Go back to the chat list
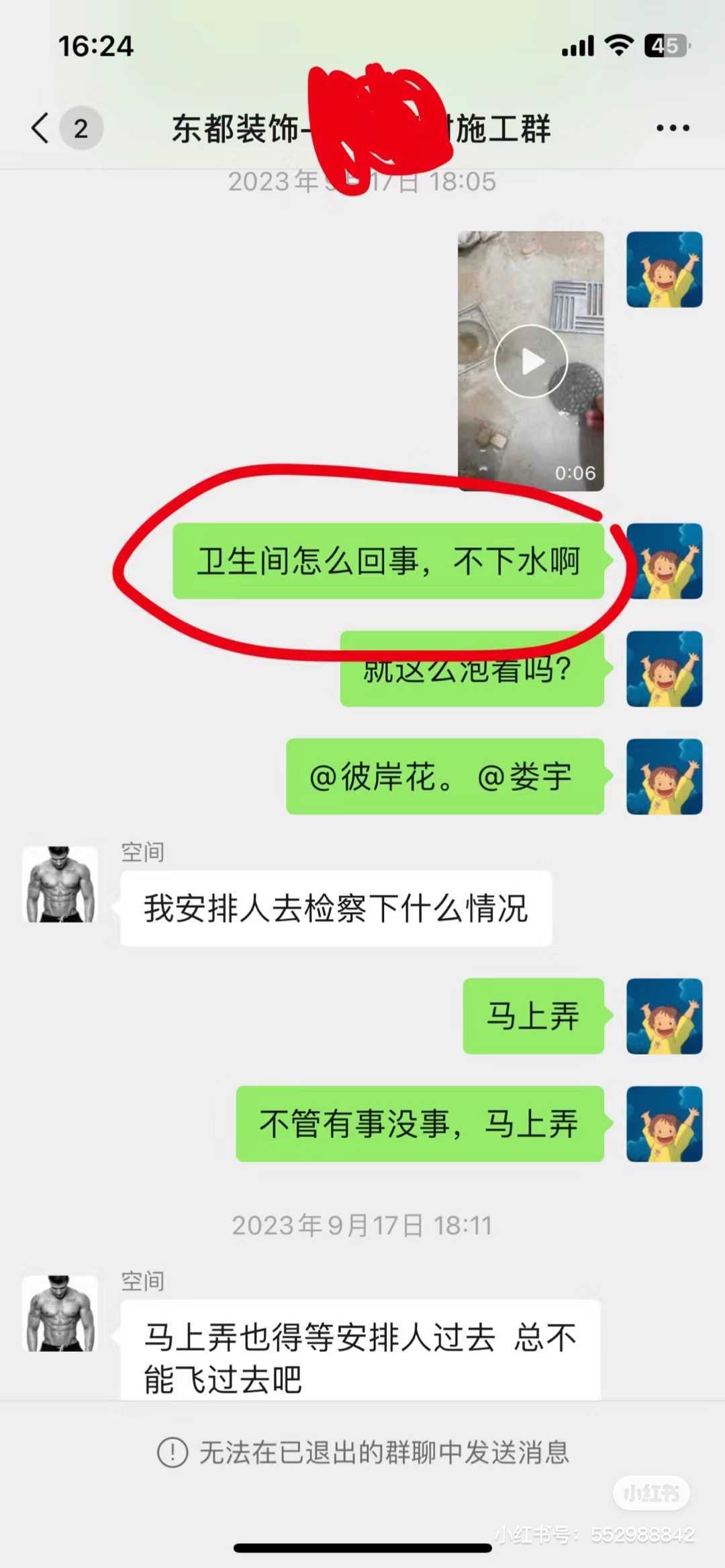The image size is (725, 1568). pos(42,127)
